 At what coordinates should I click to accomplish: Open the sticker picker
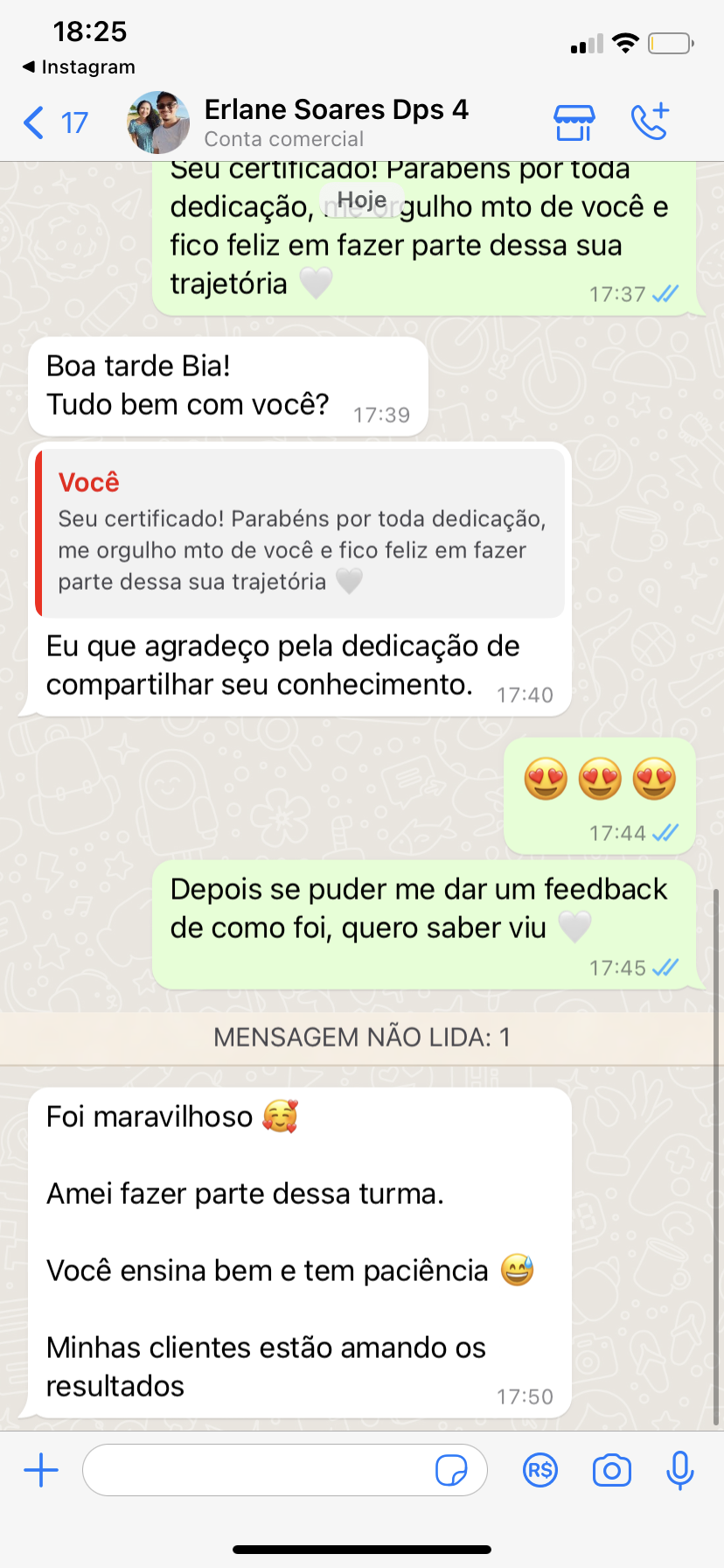click(x=451, y=1471)
